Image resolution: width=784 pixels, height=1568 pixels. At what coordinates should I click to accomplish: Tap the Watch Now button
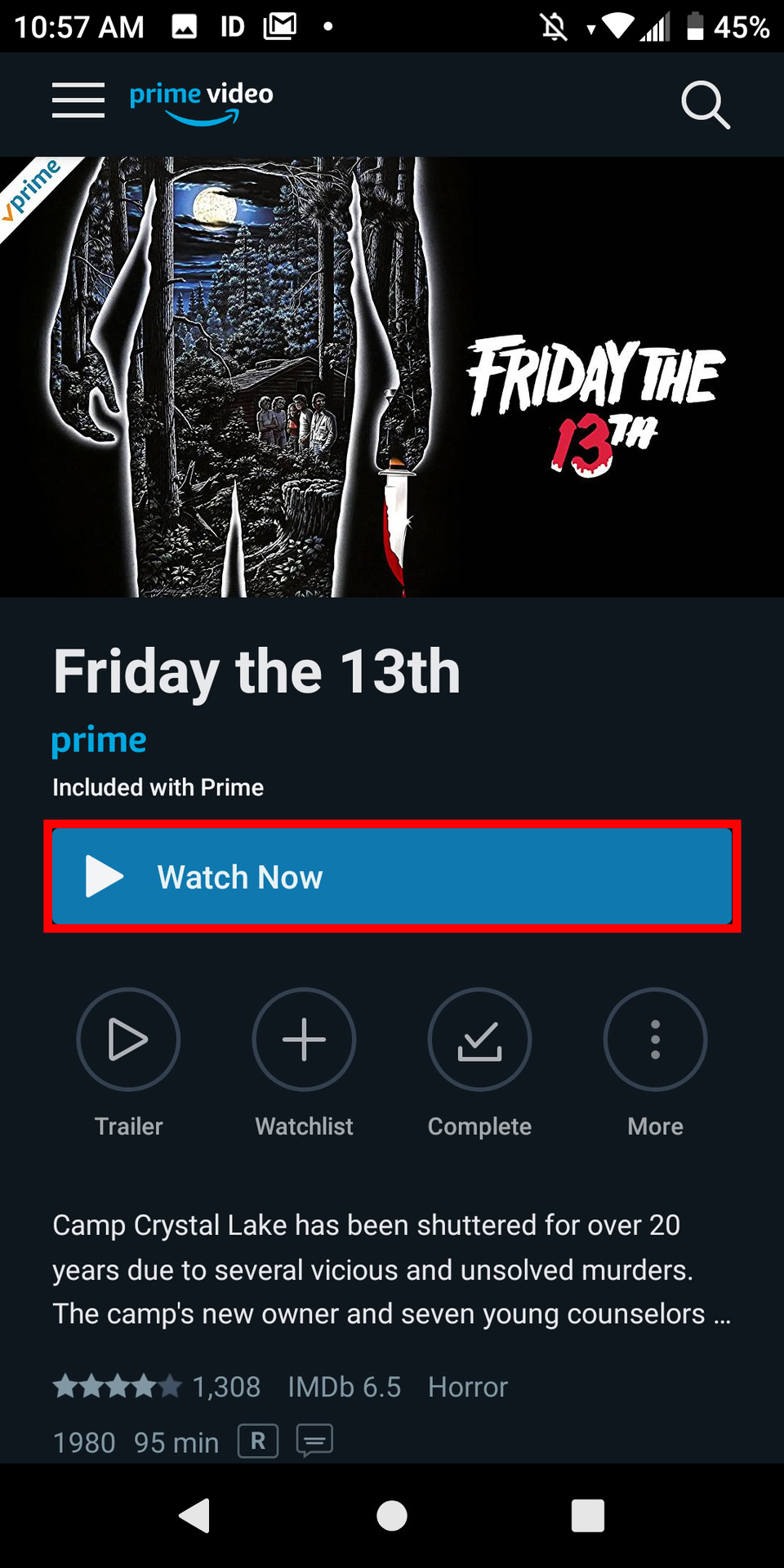(392, 876)
